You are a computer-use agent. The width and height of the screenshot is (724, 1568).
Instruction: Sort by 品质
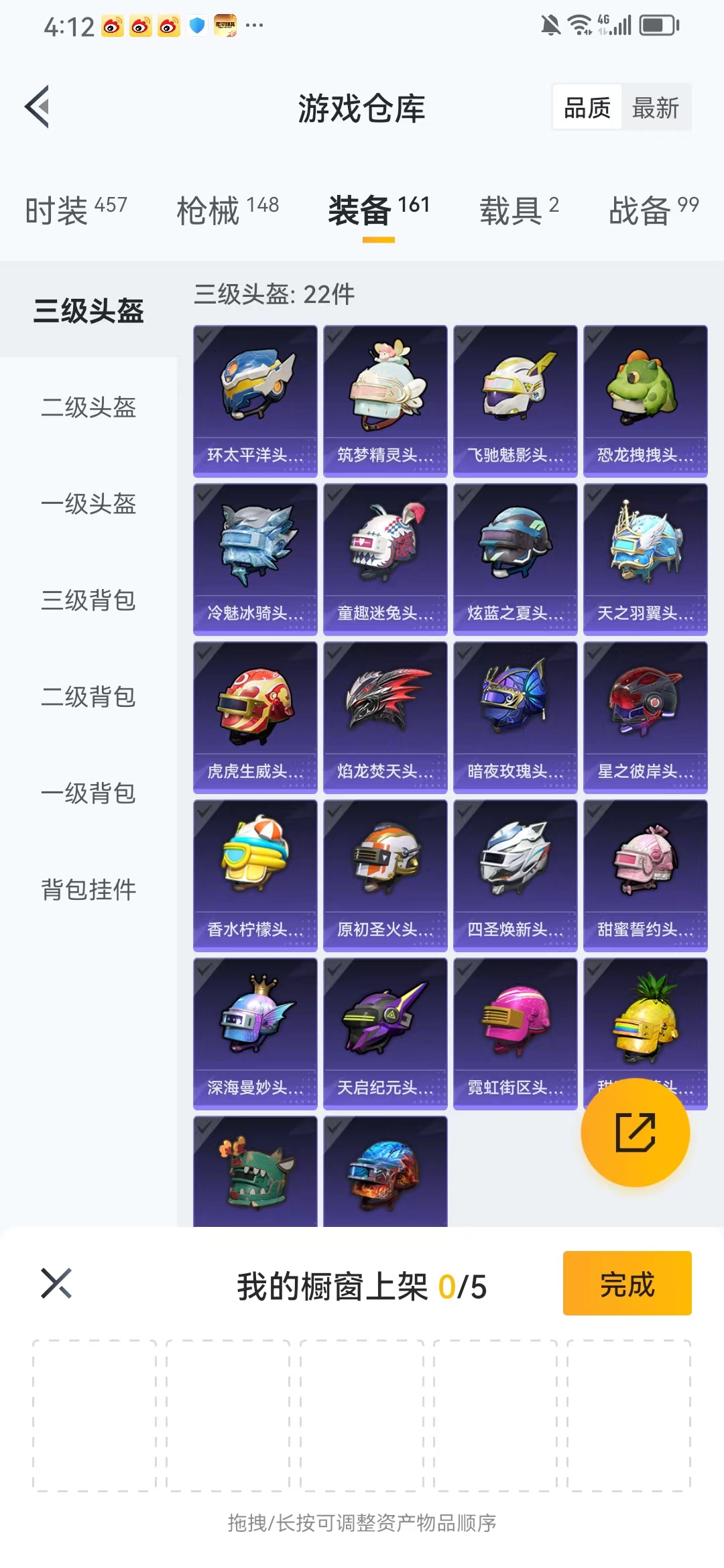[x=587, y=107]
